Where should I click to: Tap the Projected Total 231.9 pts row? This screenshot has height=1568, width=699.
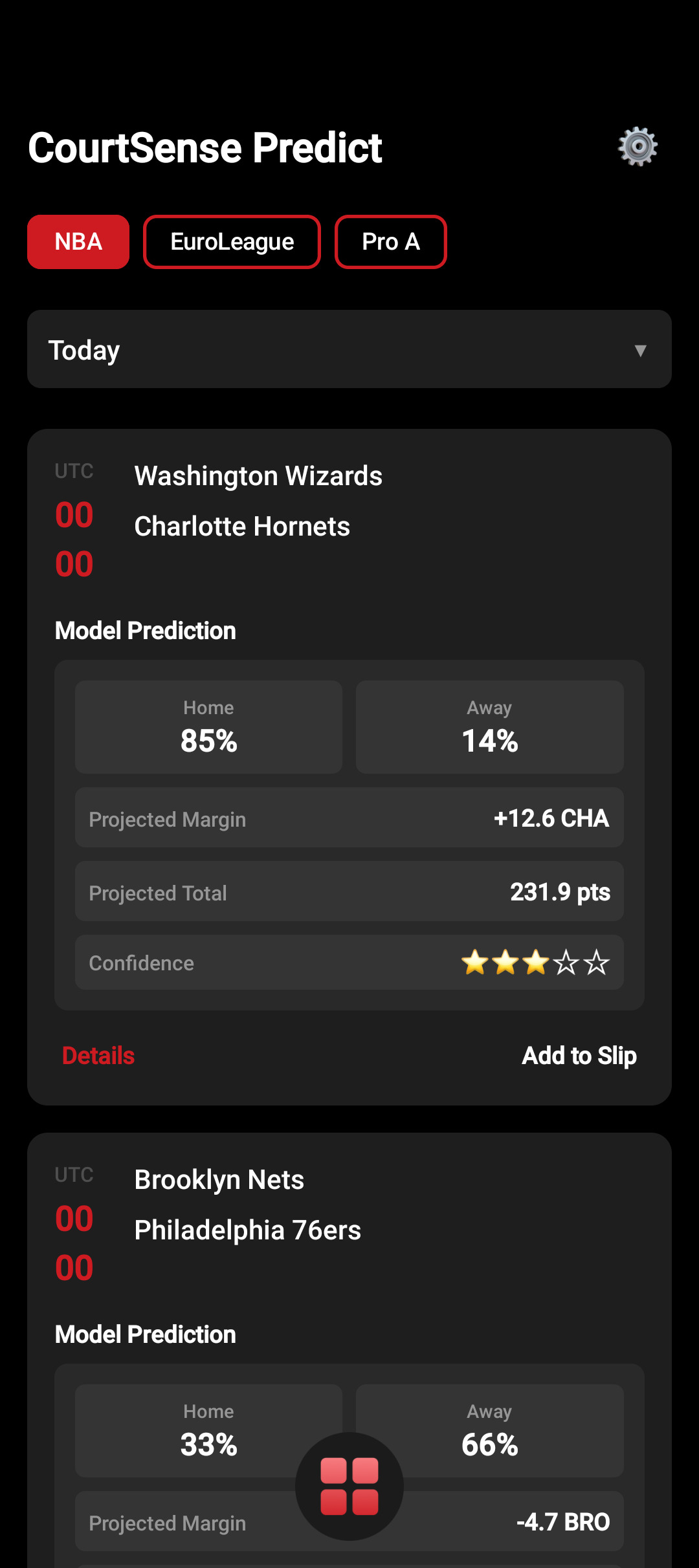[x=349, y=891]
